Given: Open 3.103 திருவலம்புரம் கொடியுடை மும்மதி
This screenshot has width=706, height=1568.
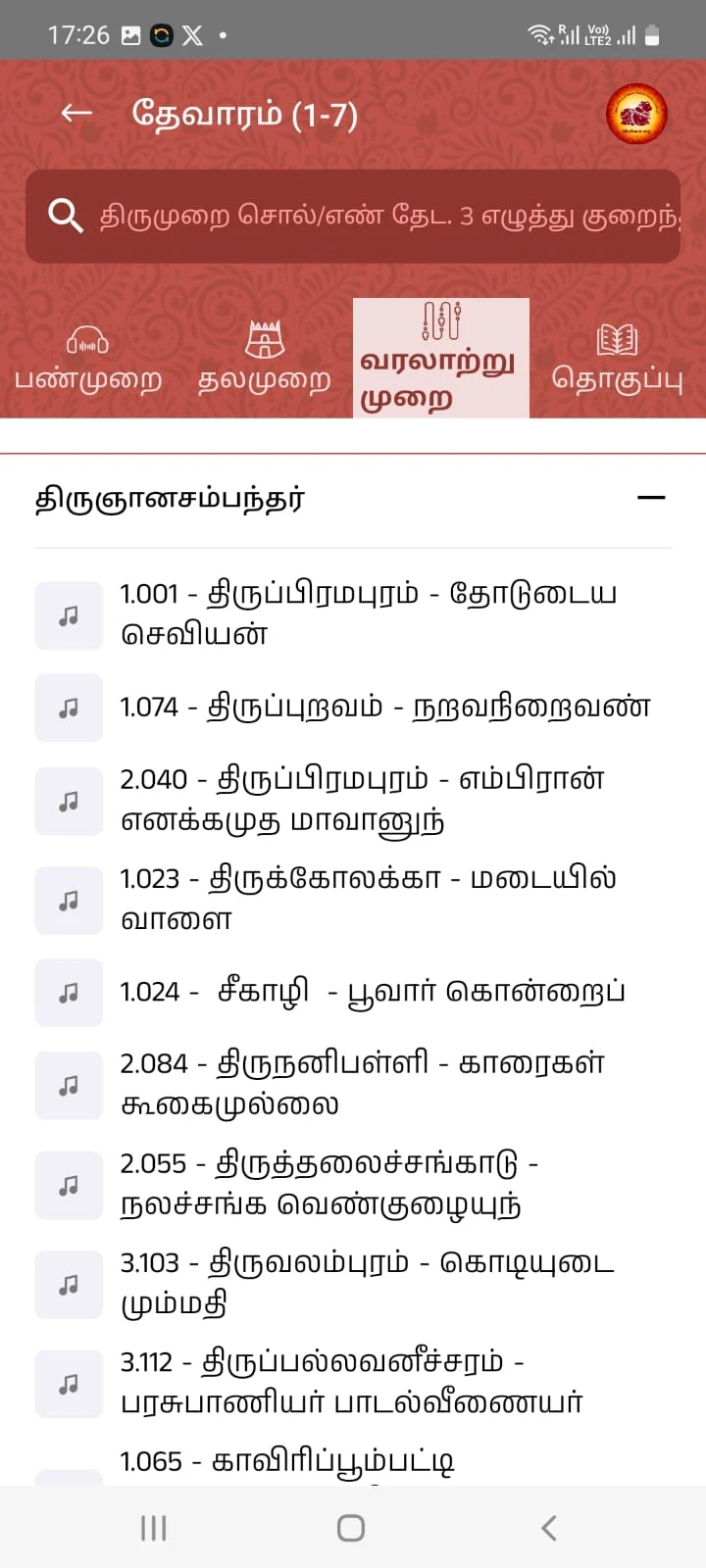Looking at the screenshot, I should [x=367, y=1283].
